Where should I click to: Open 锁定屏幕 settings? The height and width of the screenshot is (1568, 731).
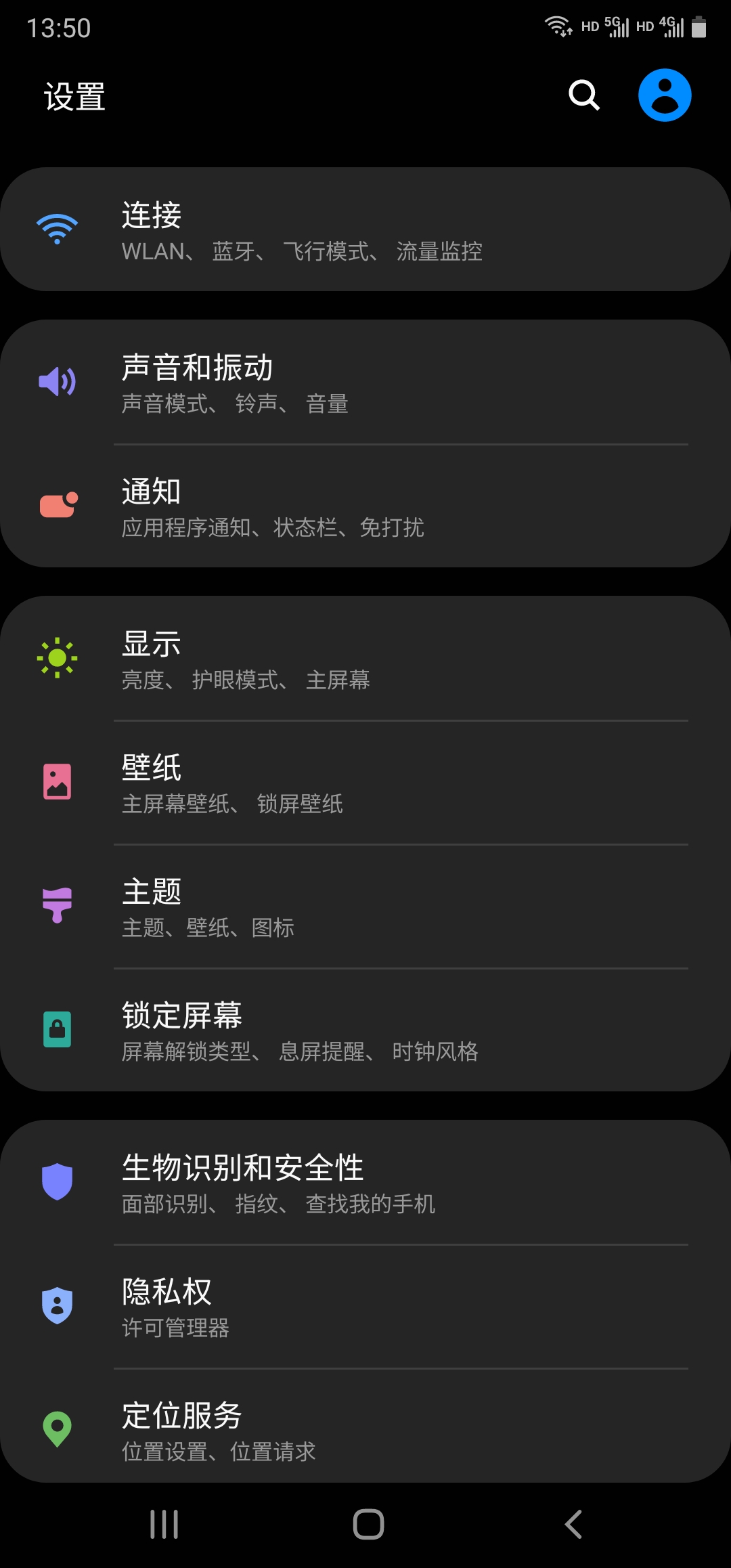tap(365, 1029)
